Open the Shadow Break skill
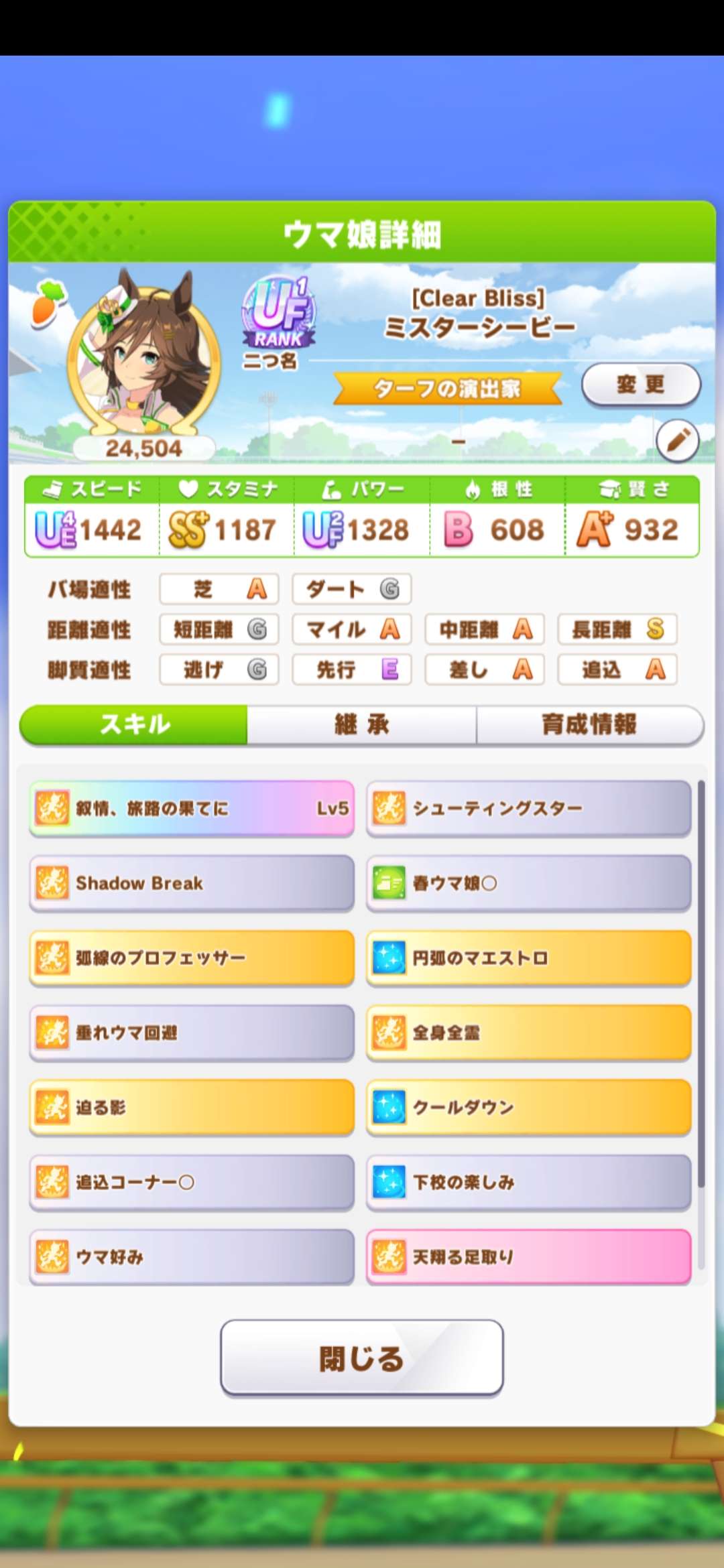 pyautogui.click(x=192, y=883)
